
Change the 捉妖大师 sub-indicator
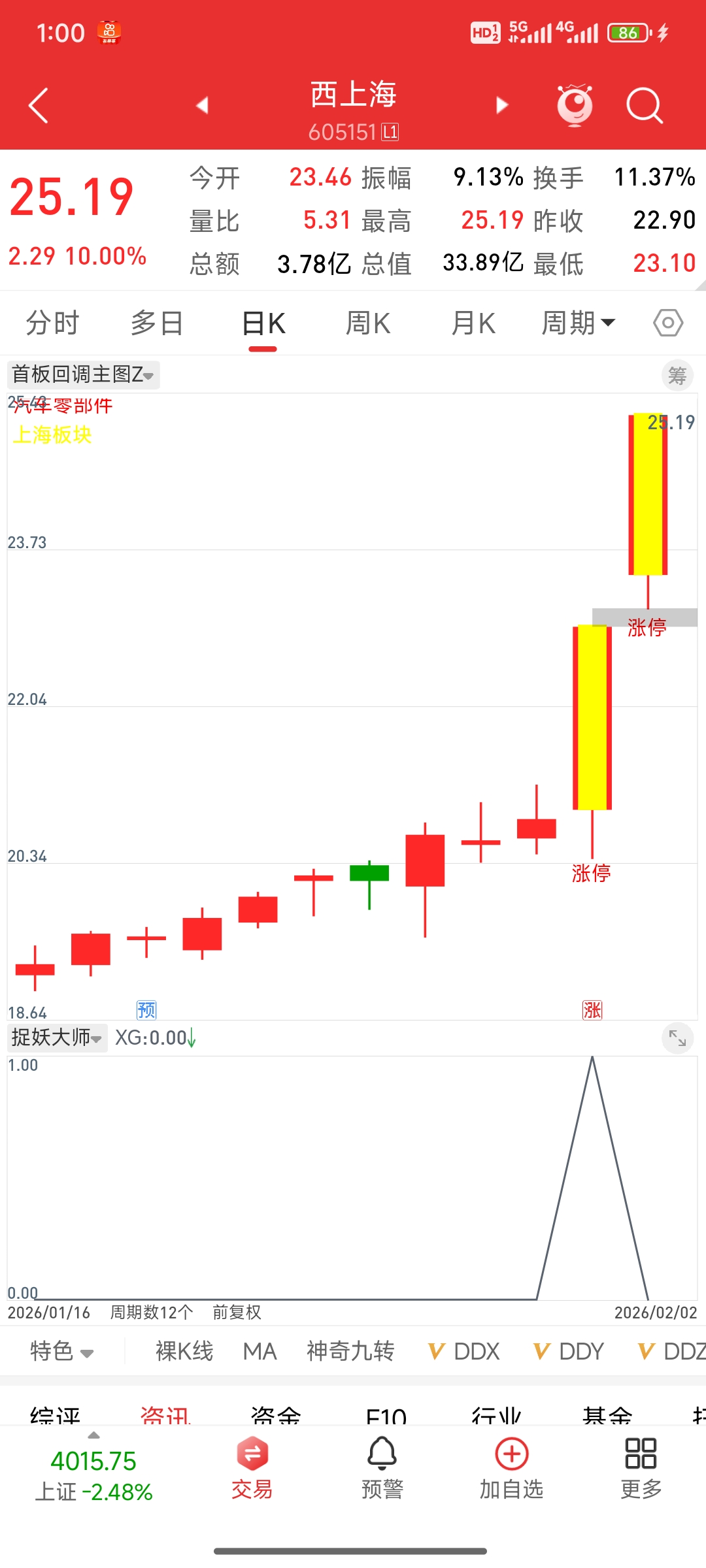[x=57, y=1037]
